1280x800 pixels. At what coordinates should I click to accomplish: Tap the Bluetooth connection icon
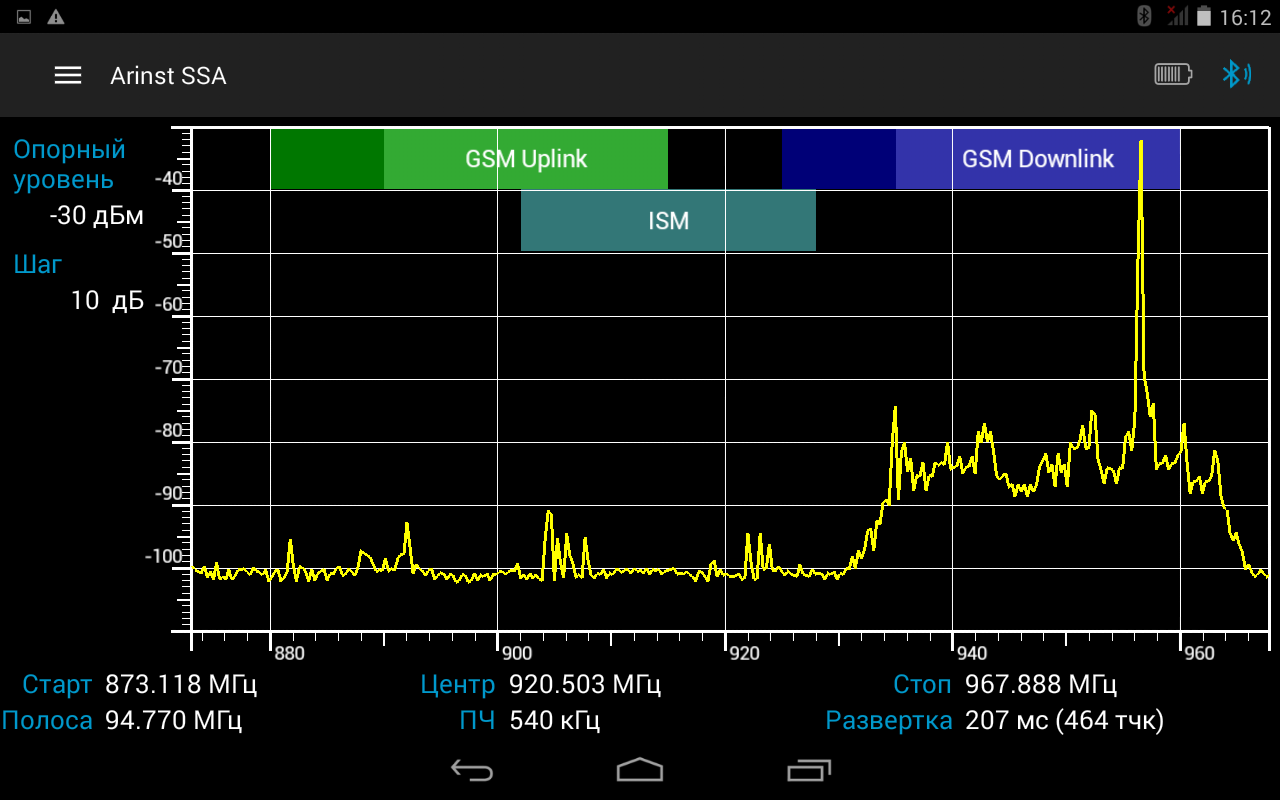pos(1236,75)
